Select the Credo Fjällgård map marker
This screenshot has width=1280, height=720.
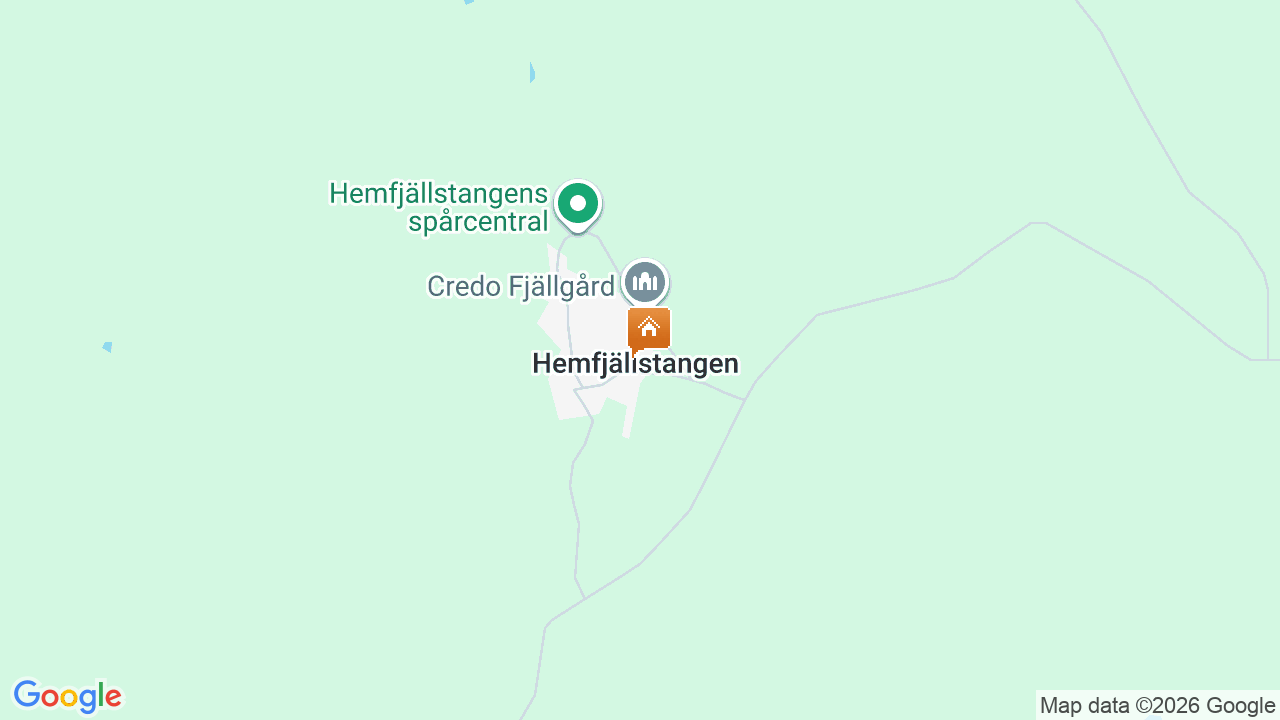[x=645, y=282]
